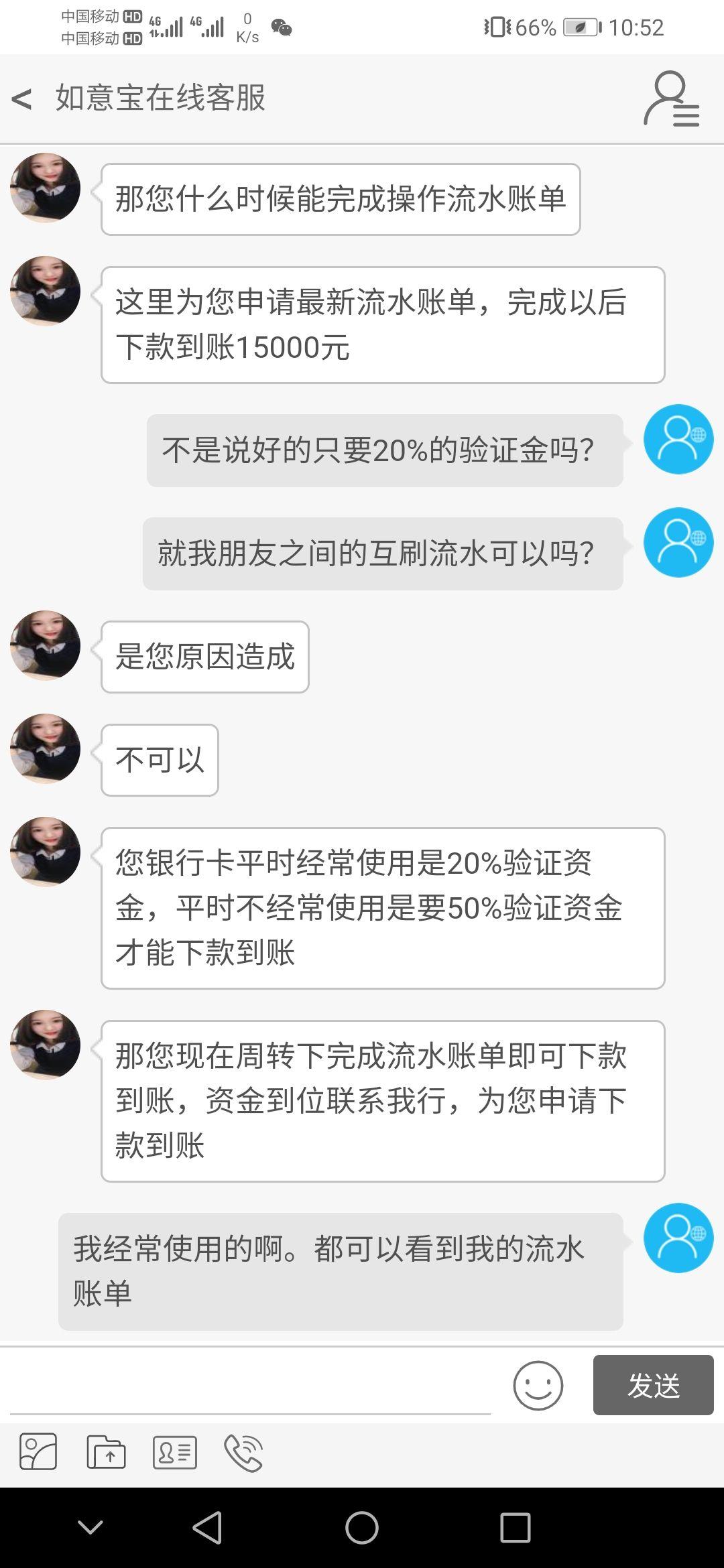The image size is (724, 1568).
Task: Open the contact profile icon in header
Action: [x=671, y=99]
